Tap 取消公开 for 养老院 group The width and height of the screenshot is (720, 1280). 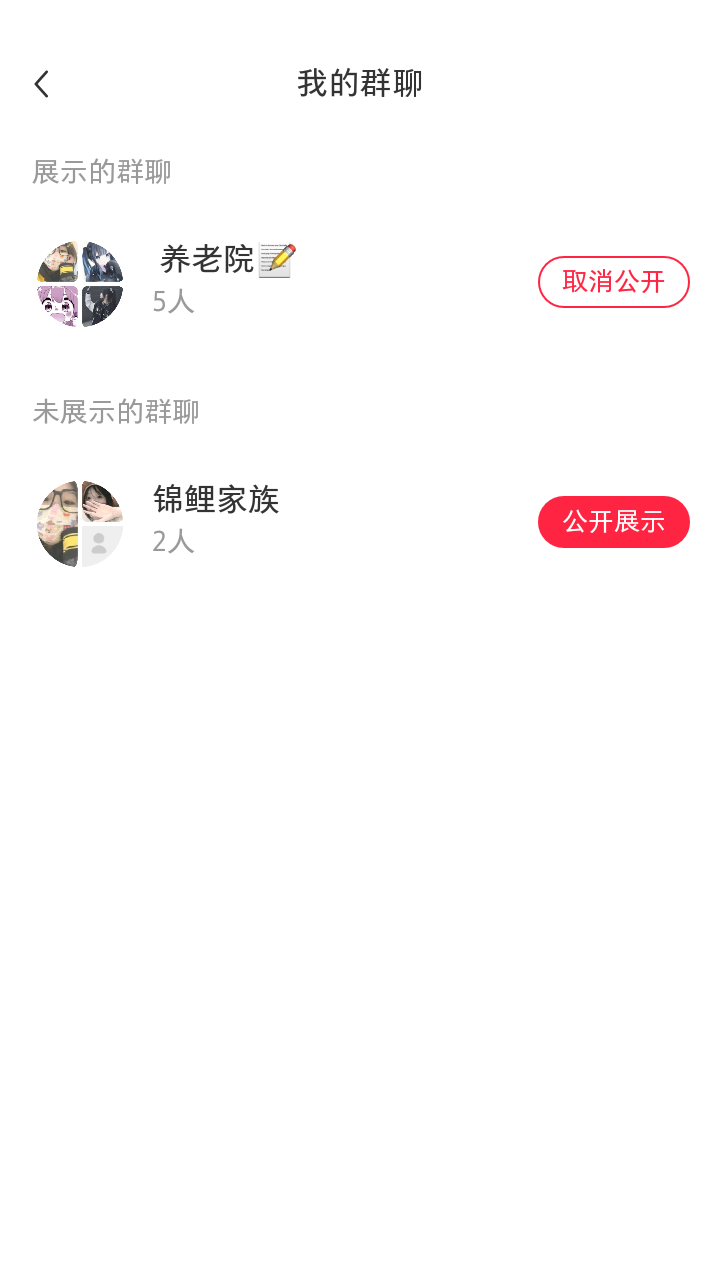[x=613, y=282]
